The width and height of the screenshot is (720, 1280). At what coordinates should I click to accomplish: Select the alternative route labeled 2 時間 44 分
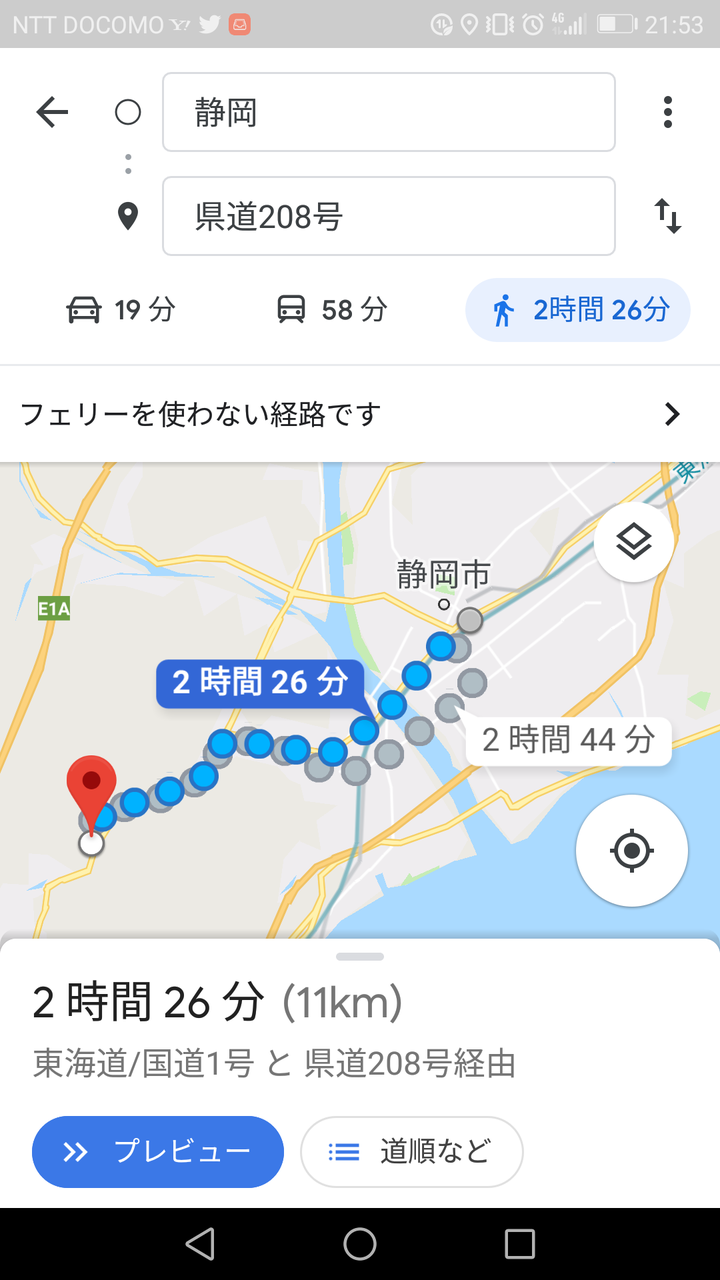[x=568, y=740]
